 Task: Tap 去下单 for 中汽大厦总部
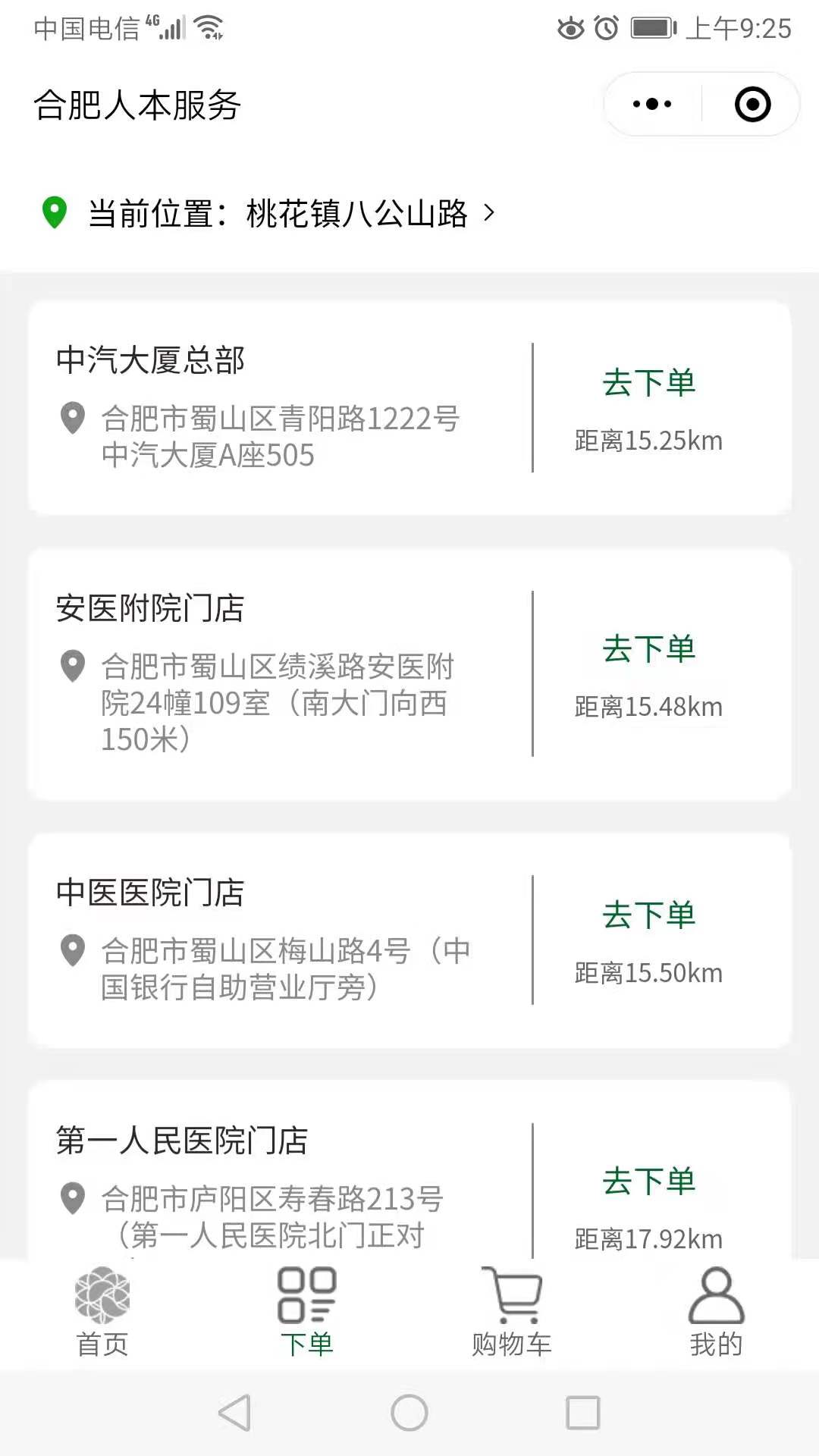tap(648, 383)
